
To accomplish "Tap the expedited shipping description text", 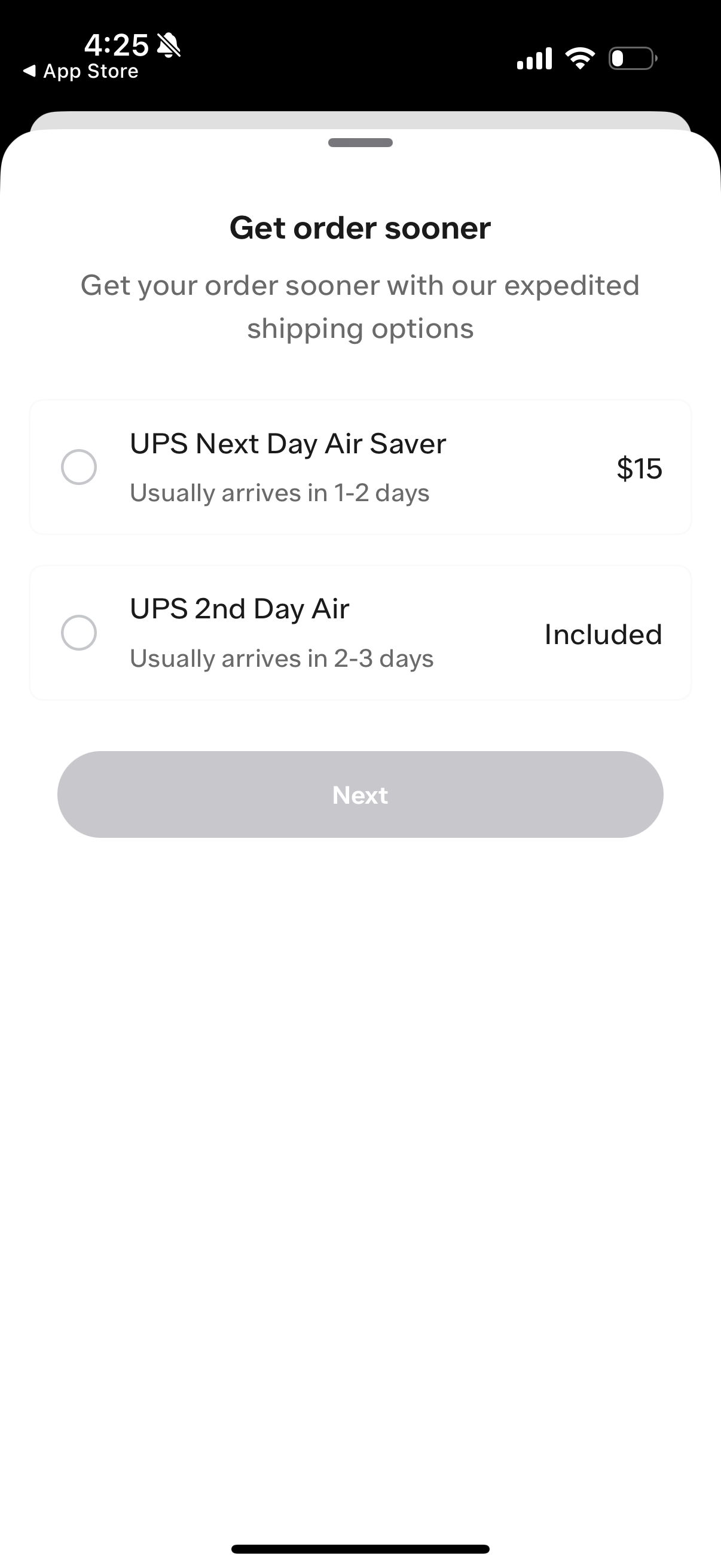I will pyautogui.click(x=360, y=306).
